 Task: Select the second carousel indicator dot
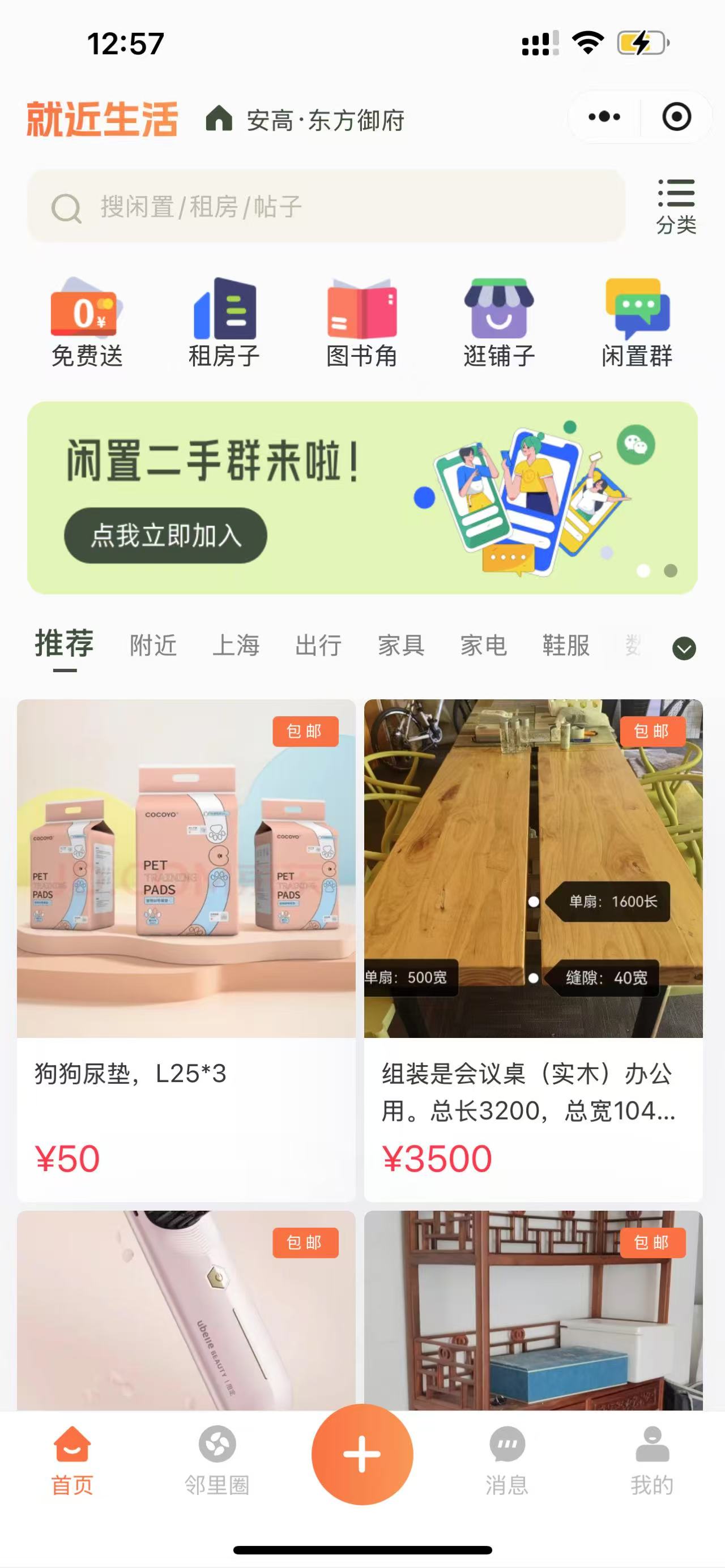click(x=669, y=571)
